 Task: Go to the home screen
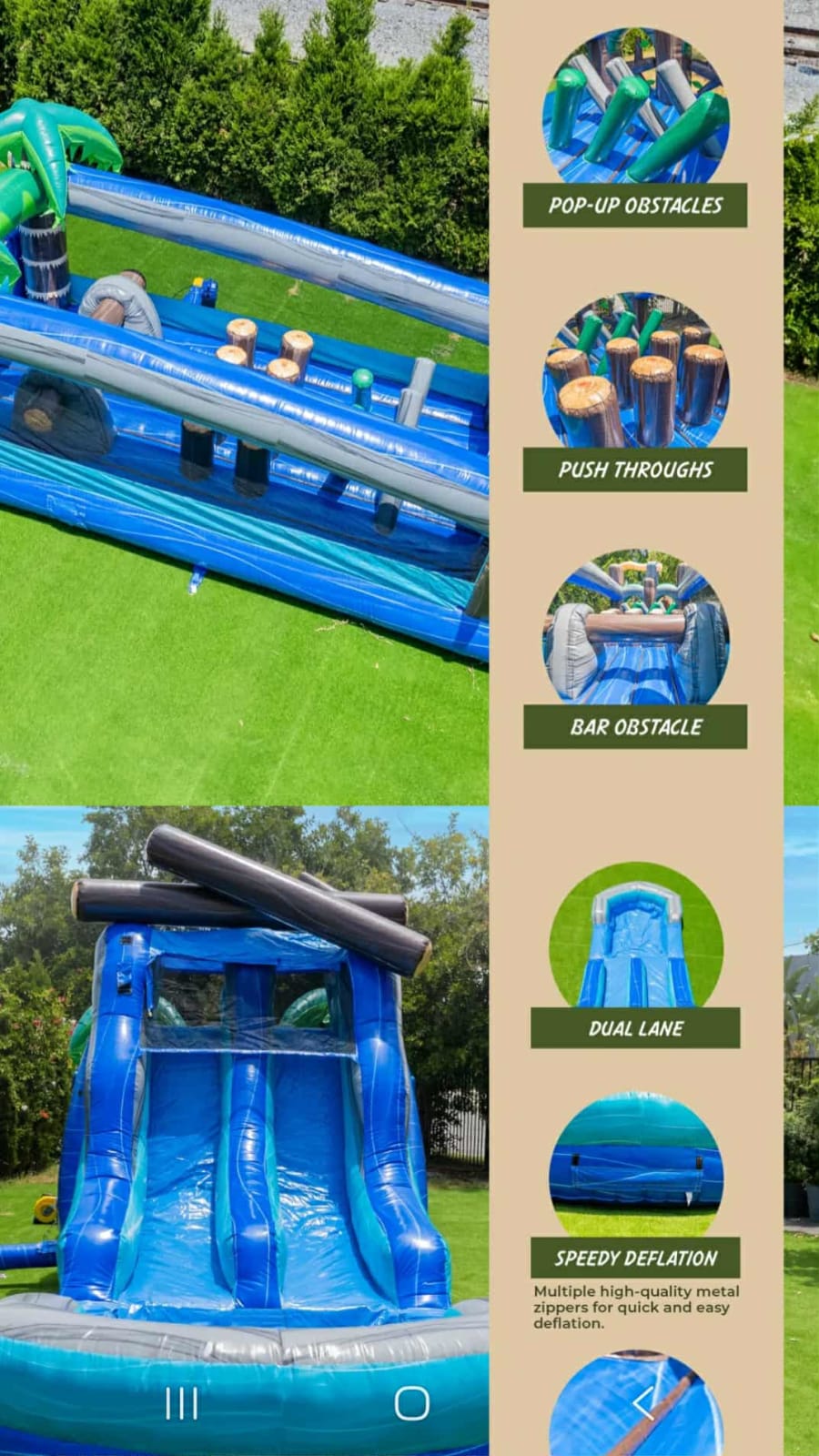pos(411,1404)
